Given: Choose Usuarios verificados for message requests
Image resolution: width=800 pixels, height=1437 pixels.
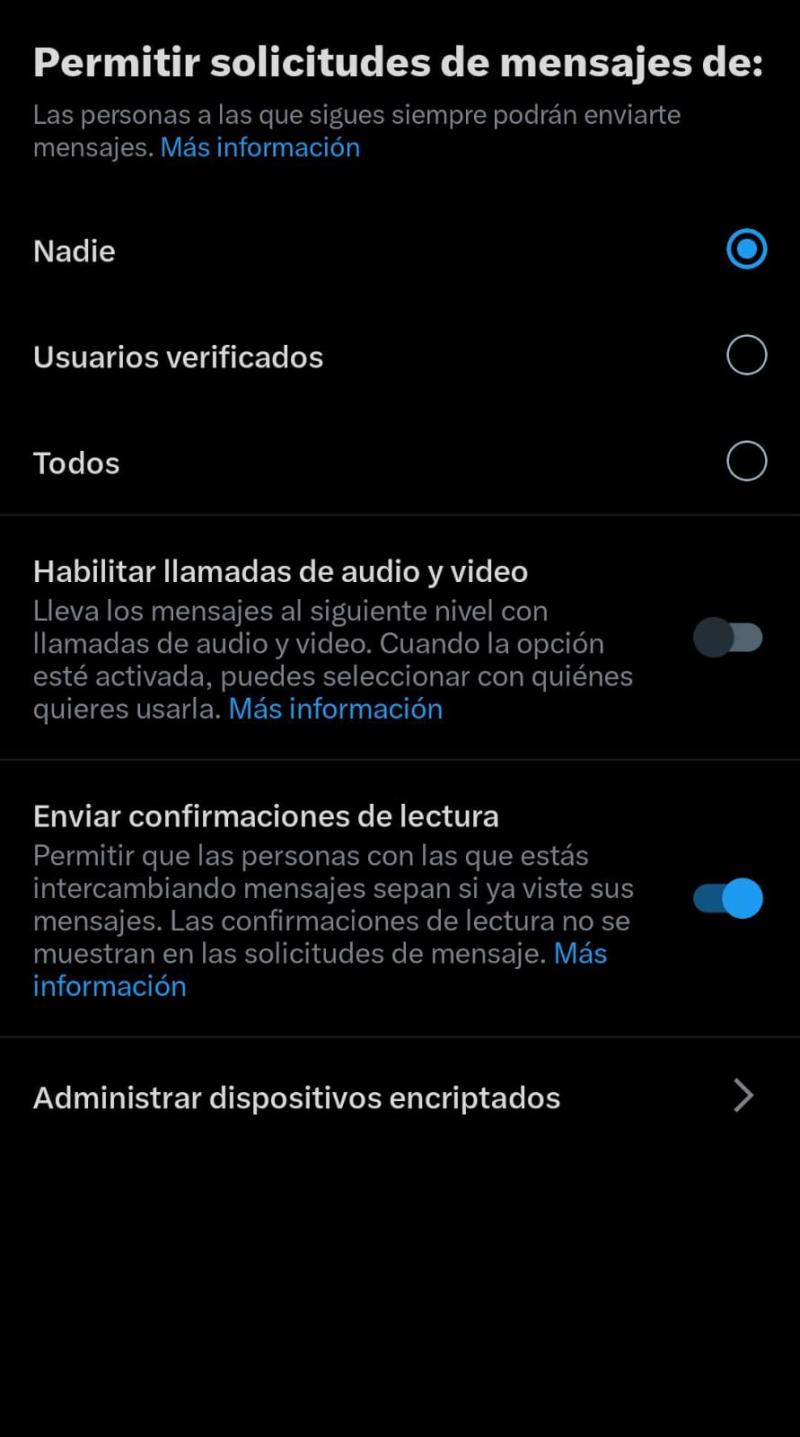Looking at the screenshot, I should 746,356.
